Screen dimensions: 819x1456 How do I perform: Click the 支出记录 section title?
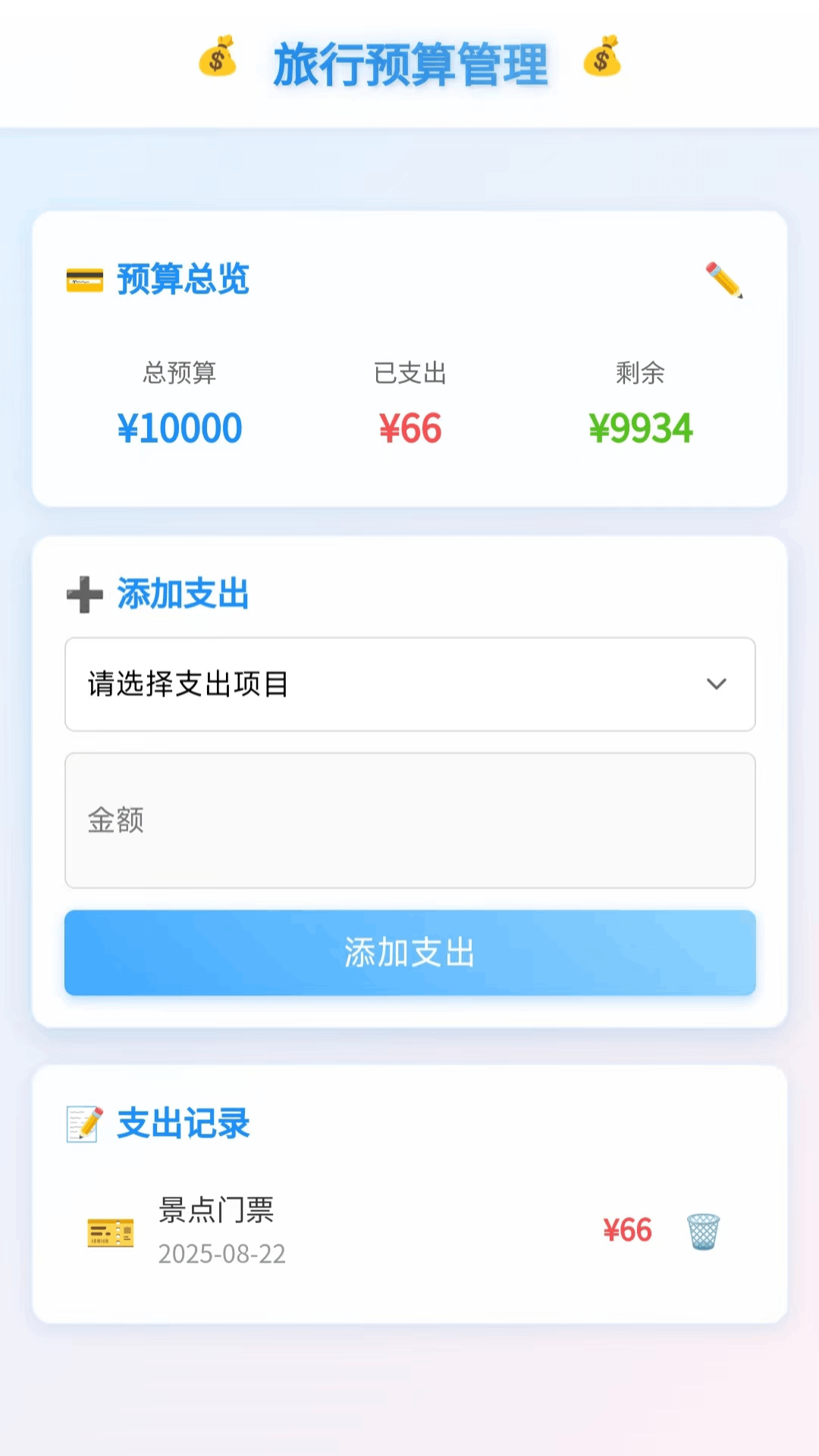tap(183, 1125)
